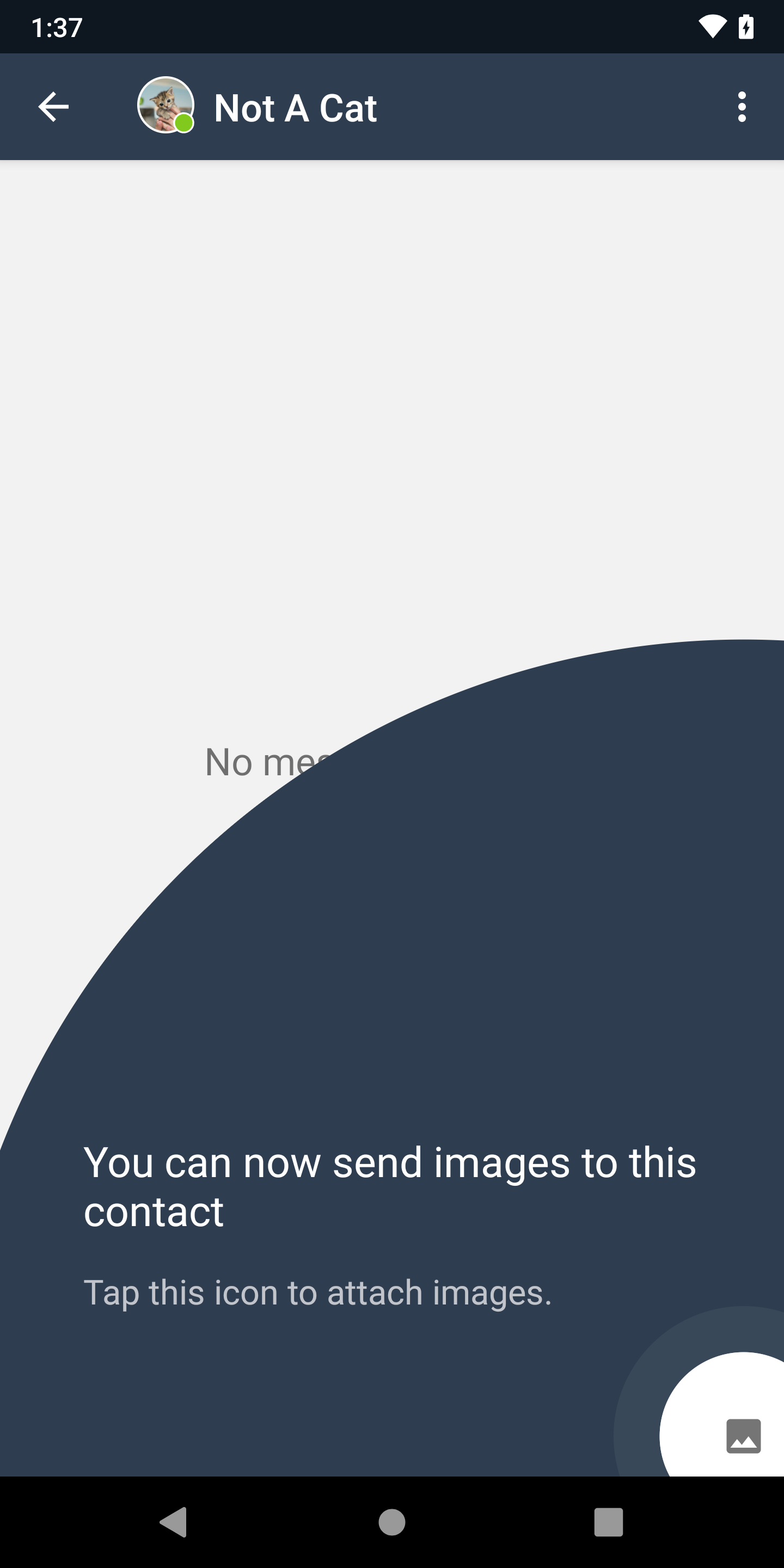Open the overflow menu
This screenshot has height=1568, width=784.
[741, 107]
